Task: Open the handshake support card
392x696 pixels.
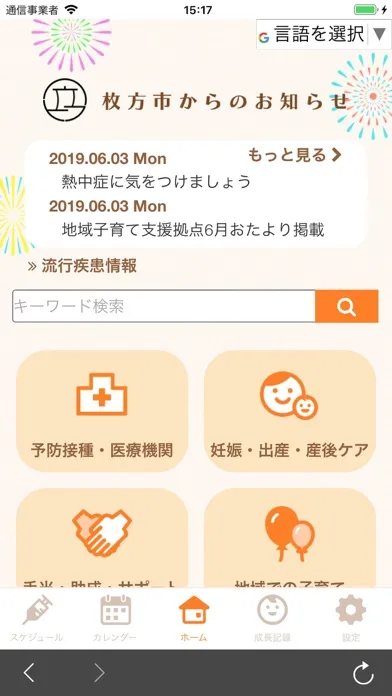Action: (102, 538)
